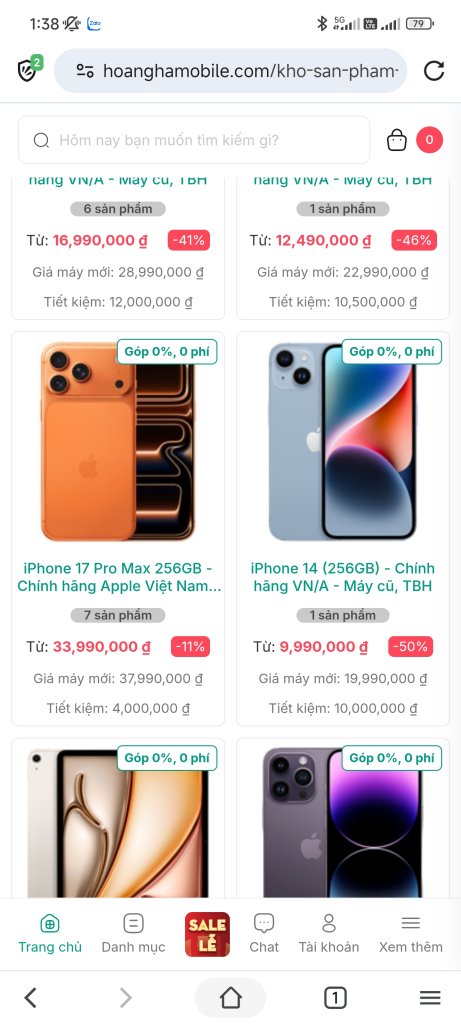Switch to Tài khoản tab

tap(328, 934)
